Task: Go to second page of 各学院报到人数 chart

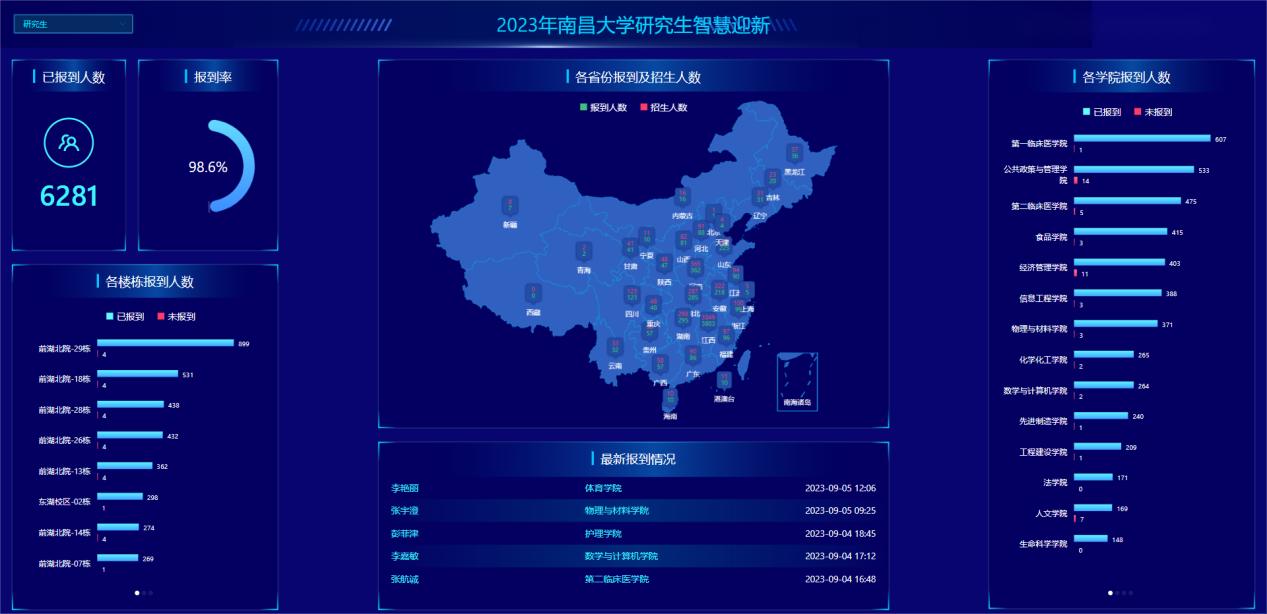Action: pyautogui.click(x=1117, y=593)
